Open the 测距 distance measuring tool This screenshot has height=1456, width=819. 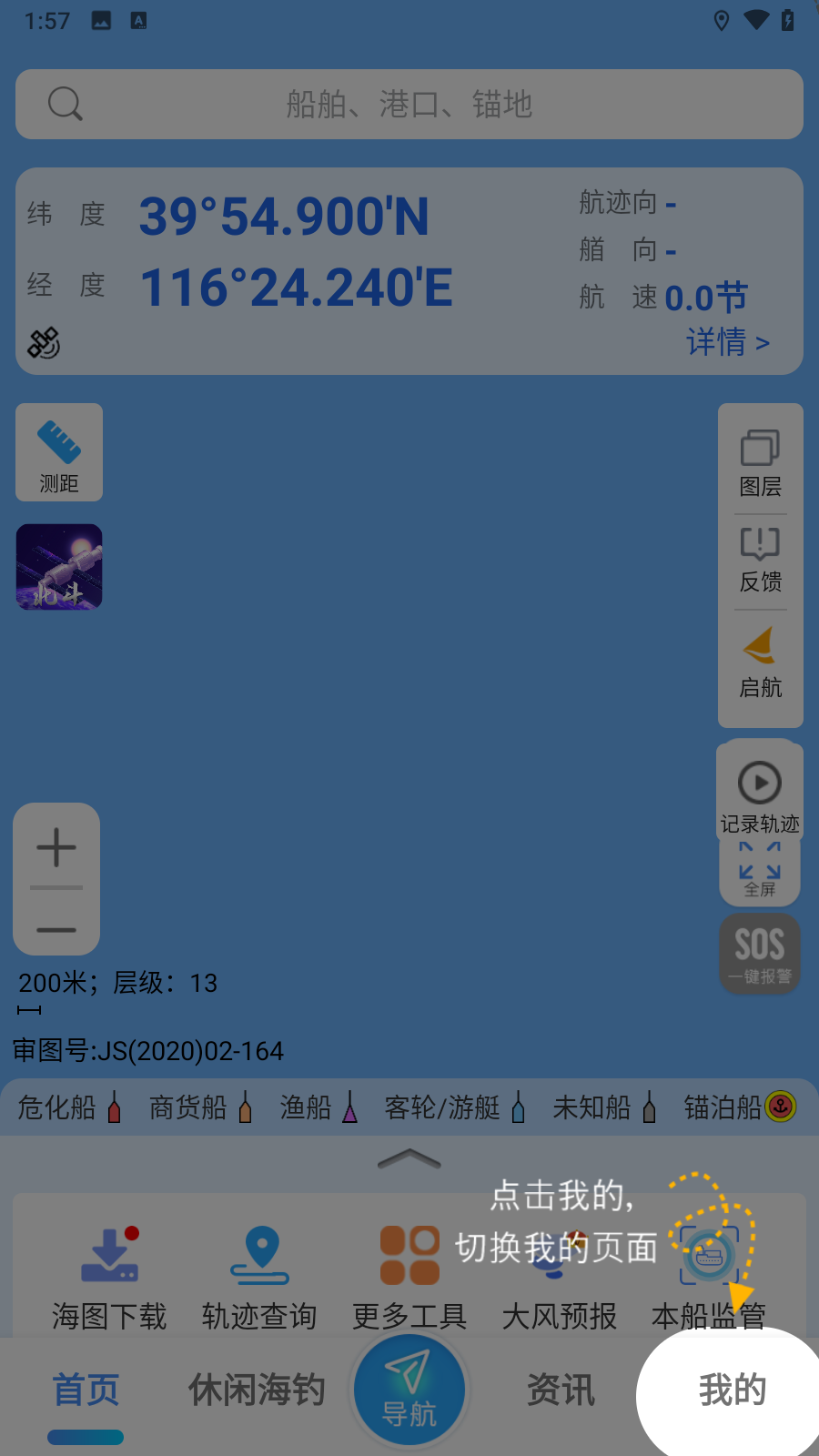pyautogui.click(x=59, y=452)
